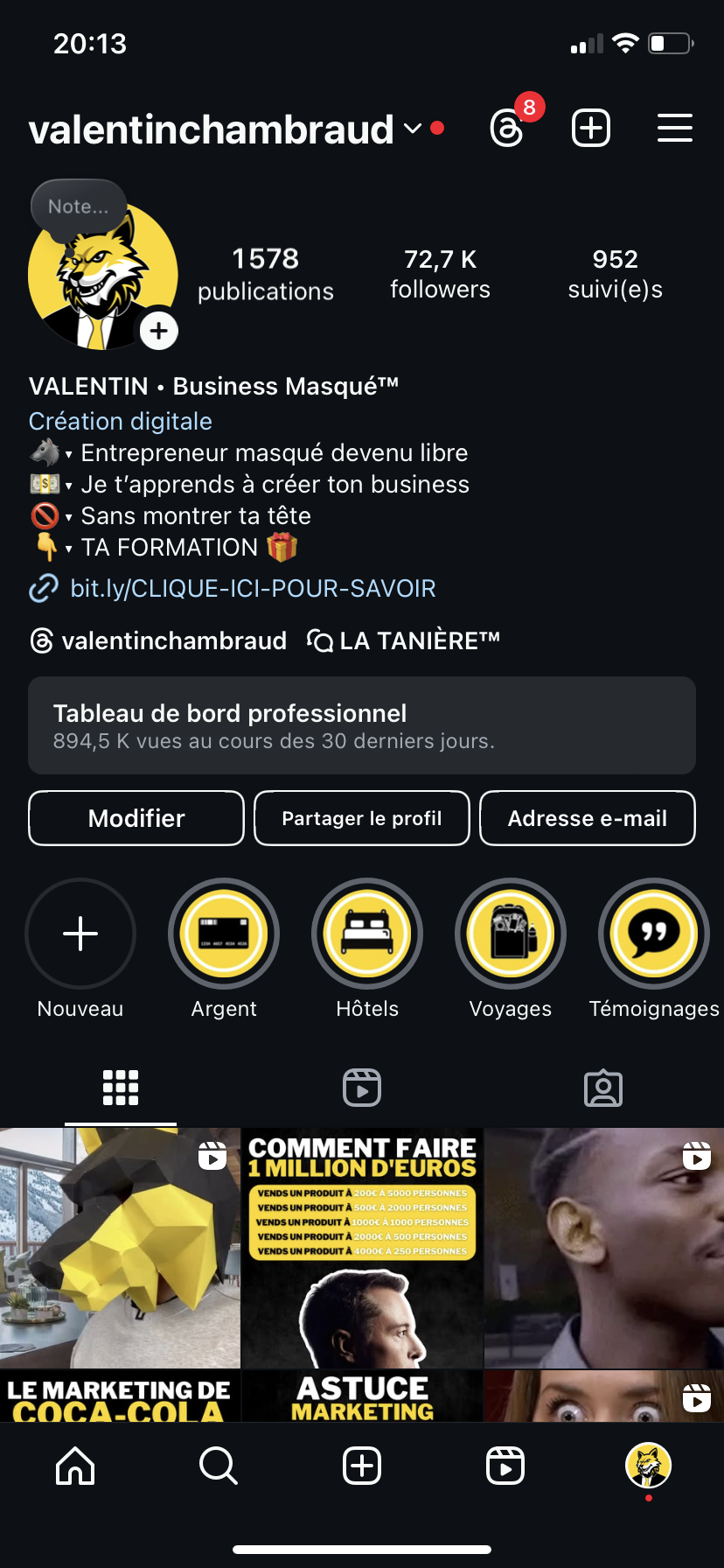The height and width of the screenshot is (1568, 724).
Task: Select Partager le profil
Action: (362, 818)
